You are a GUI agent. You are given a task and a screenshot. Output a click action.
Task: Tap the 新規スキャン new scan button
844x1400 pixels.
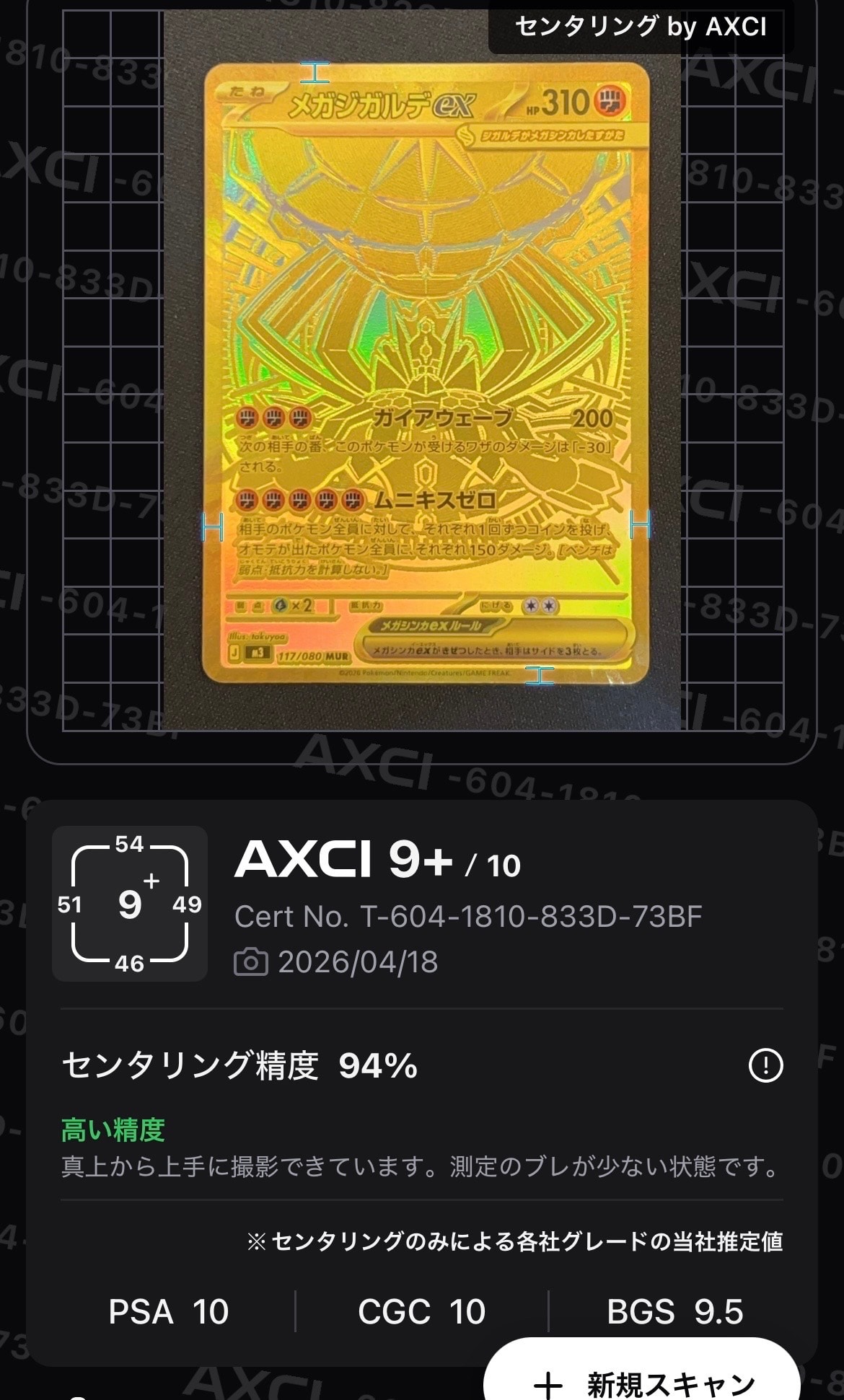point(642,1378)
